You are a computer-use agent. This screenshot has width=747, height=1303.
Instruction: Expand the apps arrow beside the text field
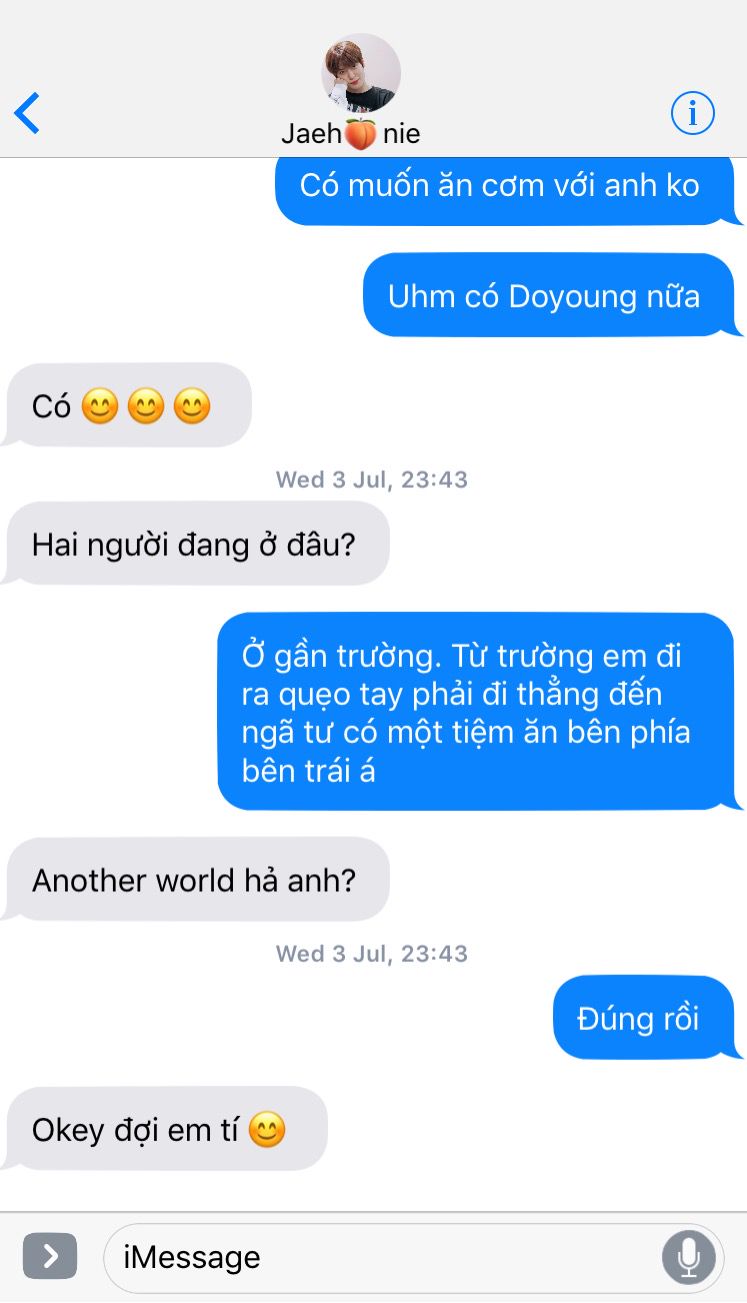point(50,1256)
